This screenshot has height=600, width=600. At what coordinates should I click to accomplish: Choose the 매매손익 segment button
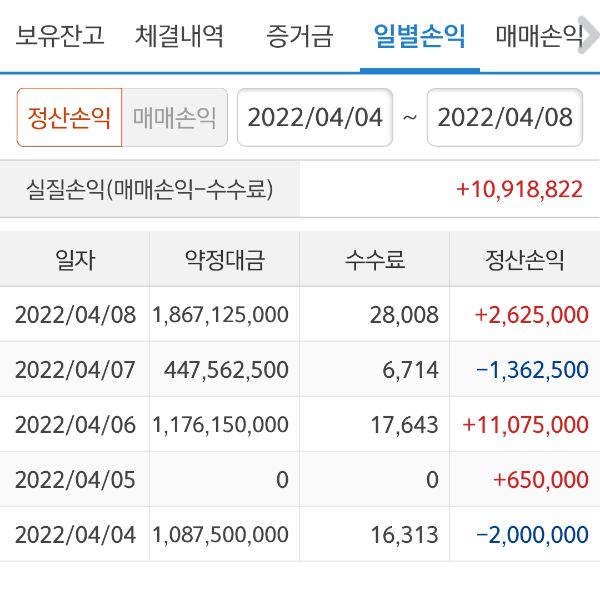pyautogui.click(x=174, y=118)
